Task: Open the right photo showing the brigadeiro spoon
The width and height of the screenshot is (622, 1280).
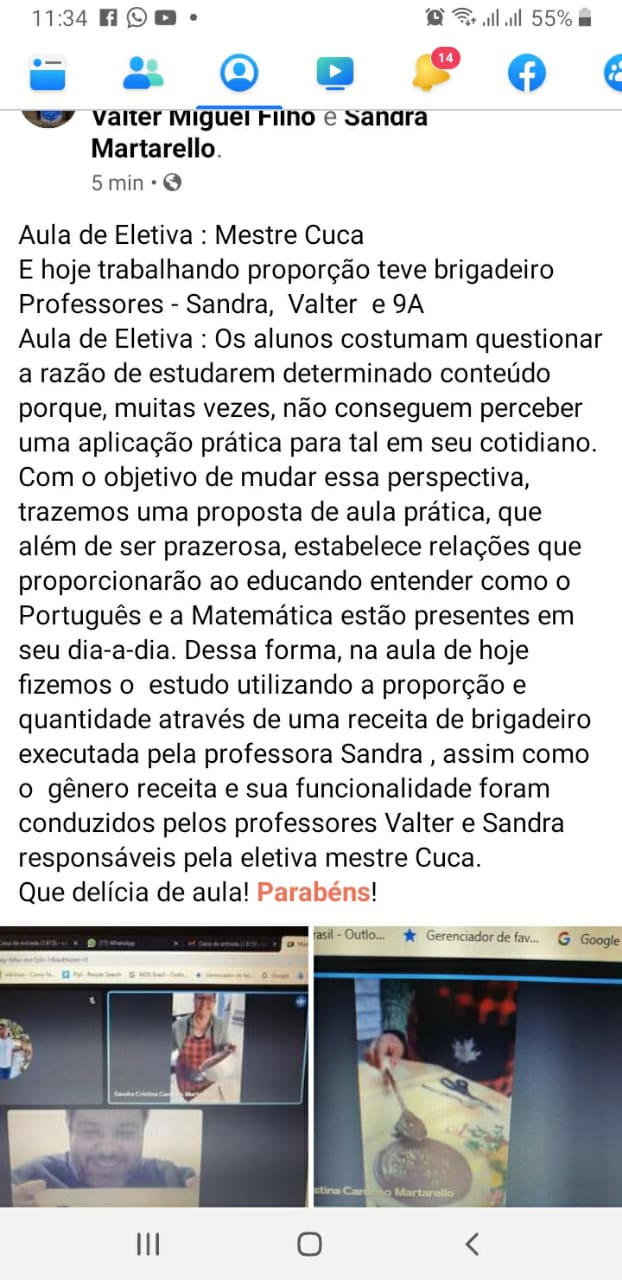Action: 468,1066
